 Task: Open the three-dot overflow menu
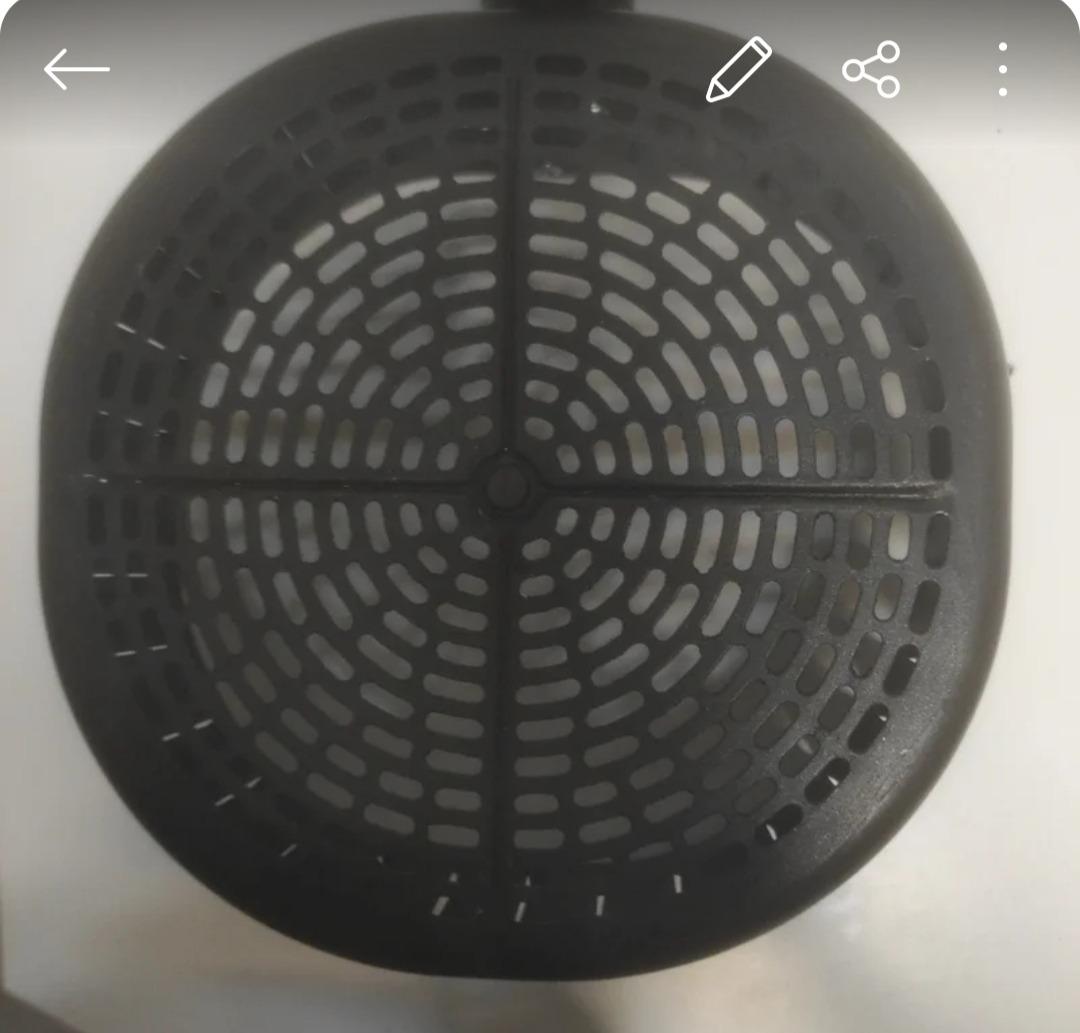click(x=1002, y=69)
